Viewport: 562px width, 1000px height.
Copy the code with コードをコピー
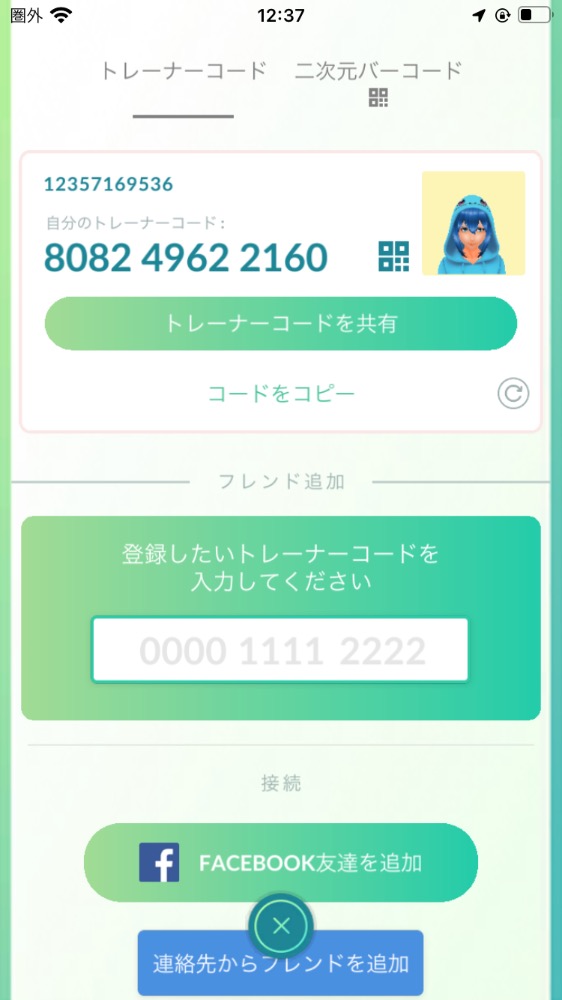281,394
